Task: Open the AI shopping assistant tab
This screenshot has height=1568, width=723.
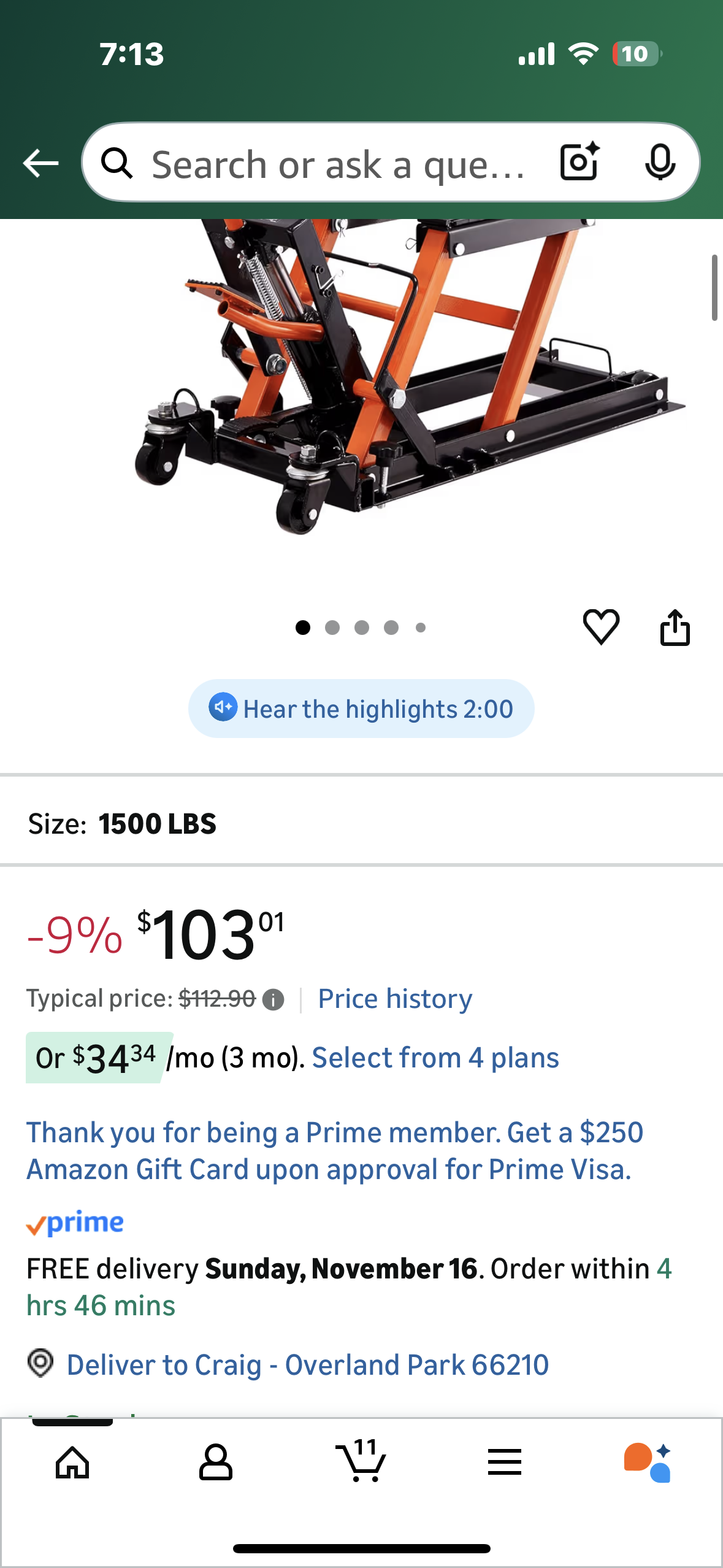Action: [x=648, y=1462]
